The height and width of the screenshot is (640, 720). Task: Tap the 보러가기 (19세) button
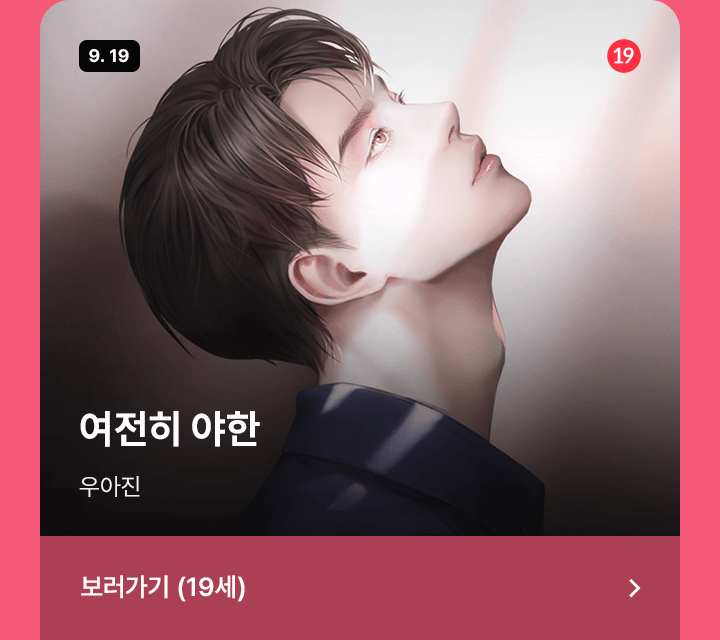360,588
